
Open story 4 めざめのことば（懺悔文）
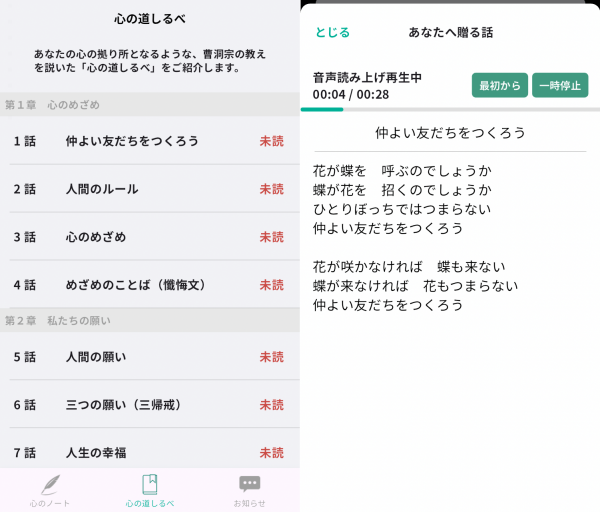tap(148, 285)
